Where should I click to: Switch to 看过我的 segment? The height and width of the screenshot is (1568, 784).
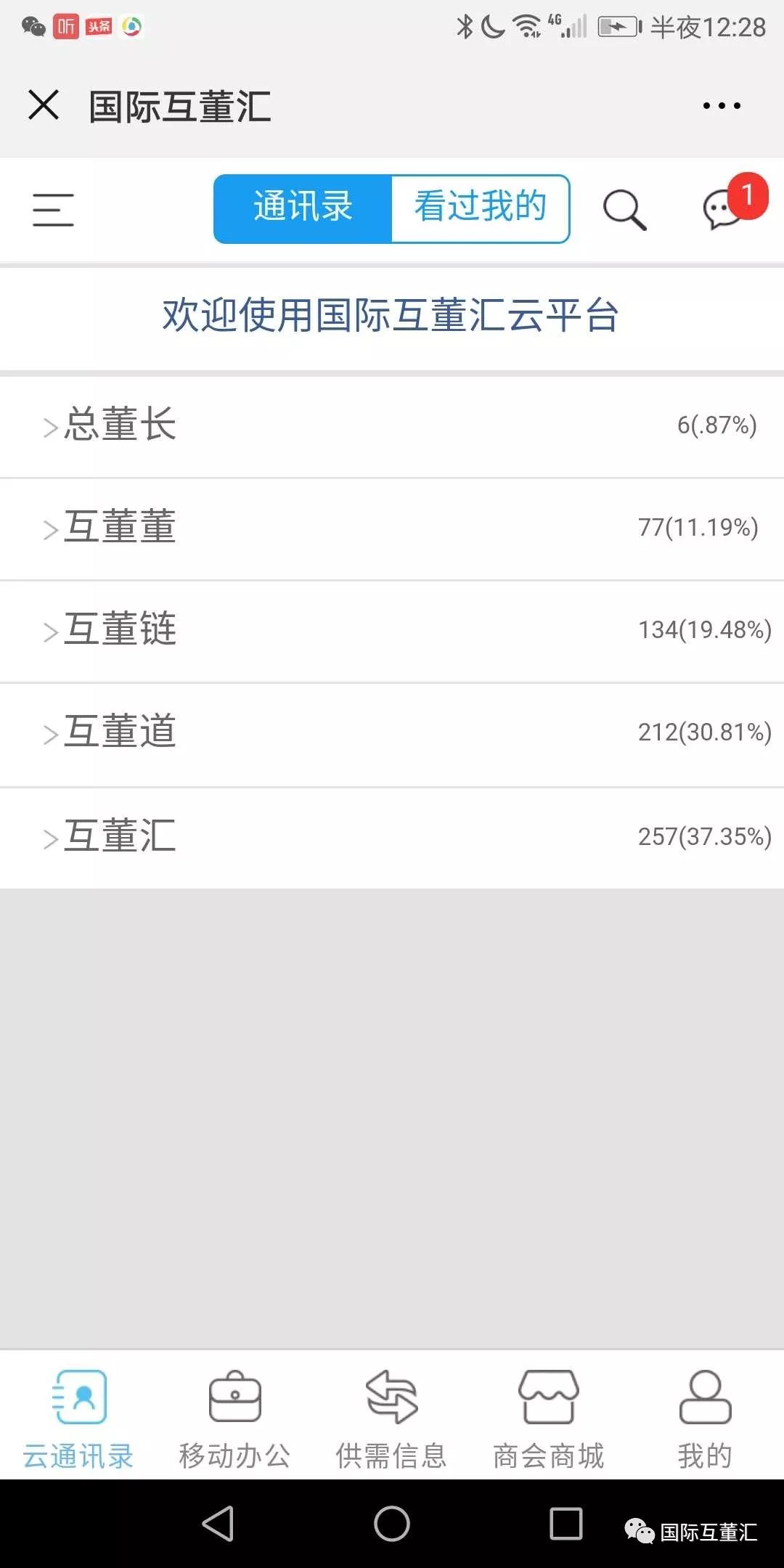481,208
